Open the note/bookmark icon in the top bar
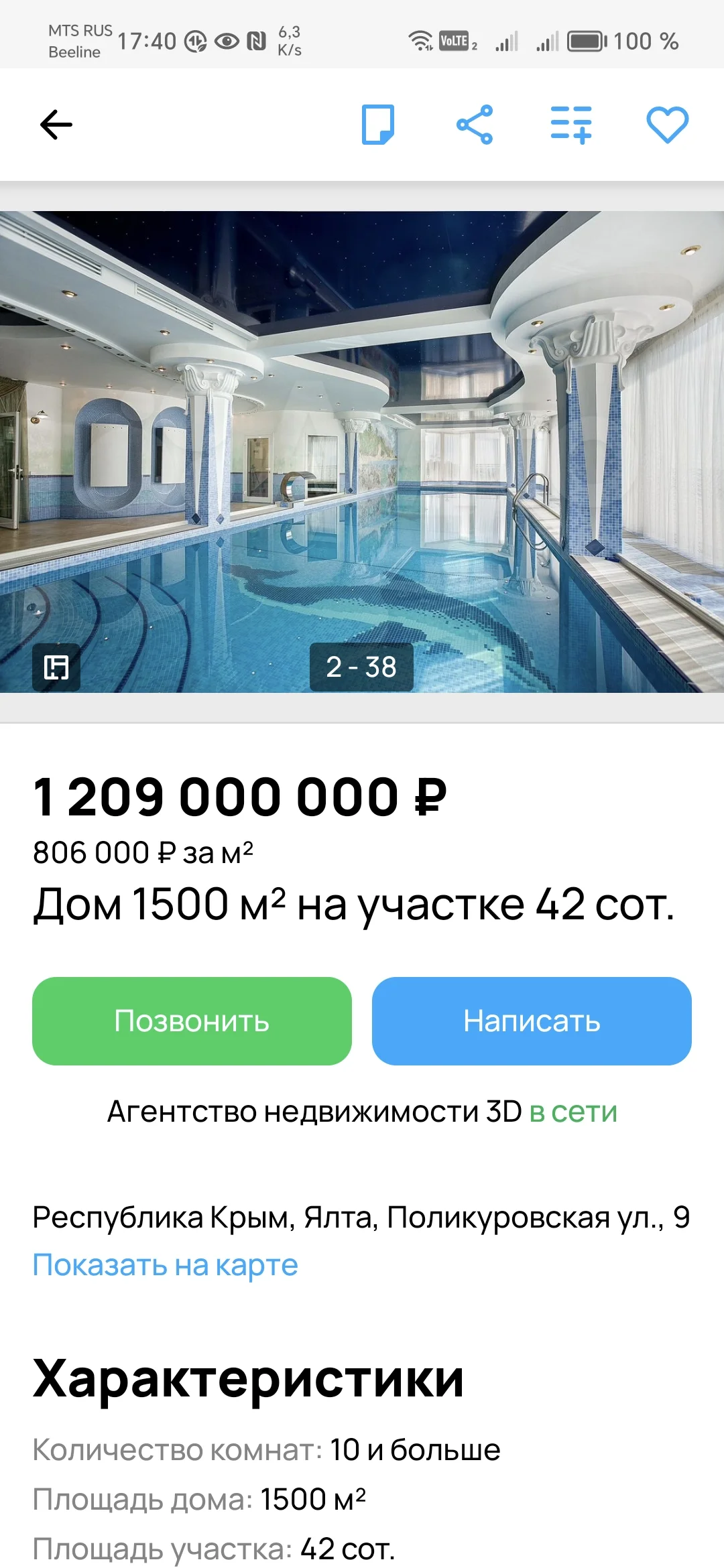 tap(377, 124)
